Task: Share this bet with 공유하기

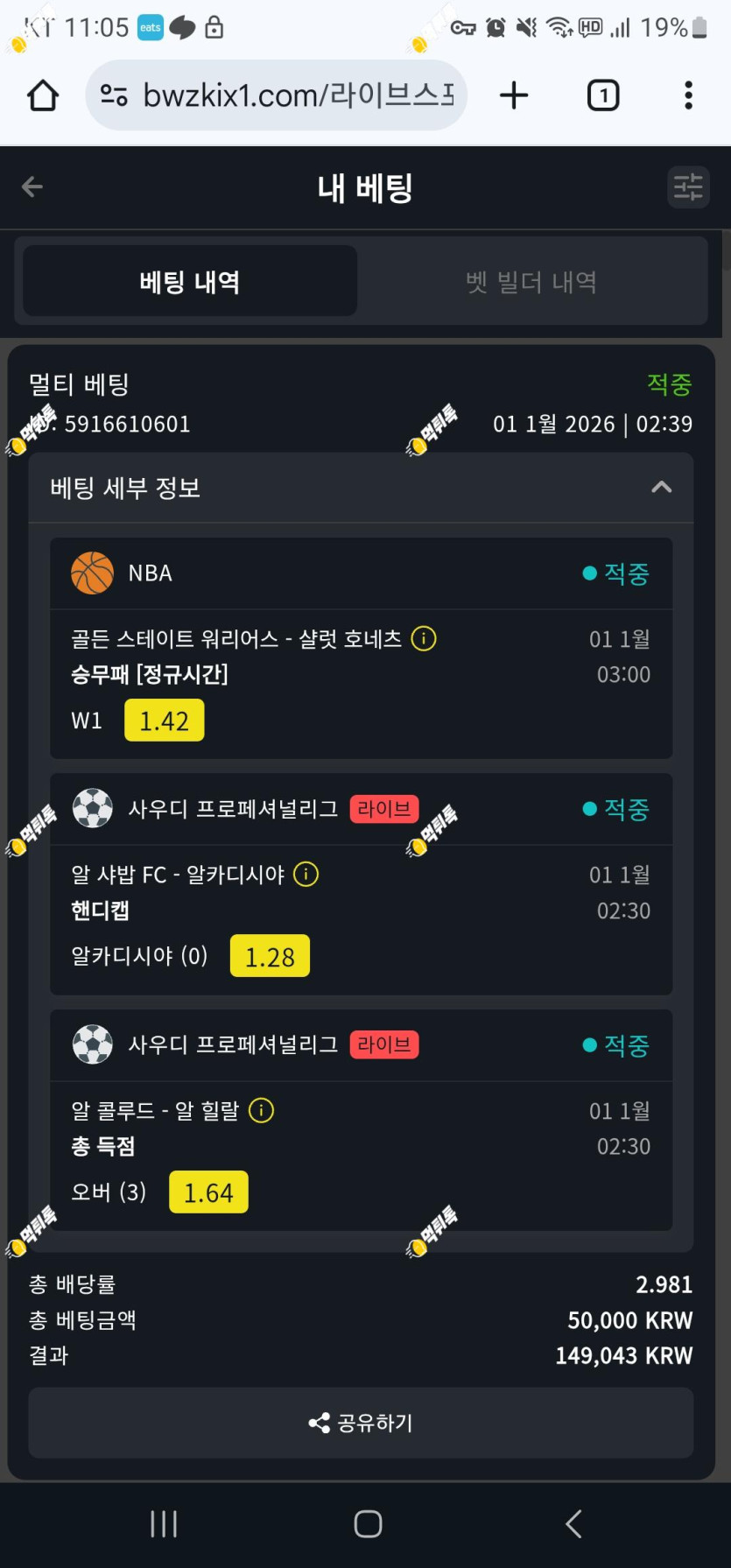Action: point(361,1423)
